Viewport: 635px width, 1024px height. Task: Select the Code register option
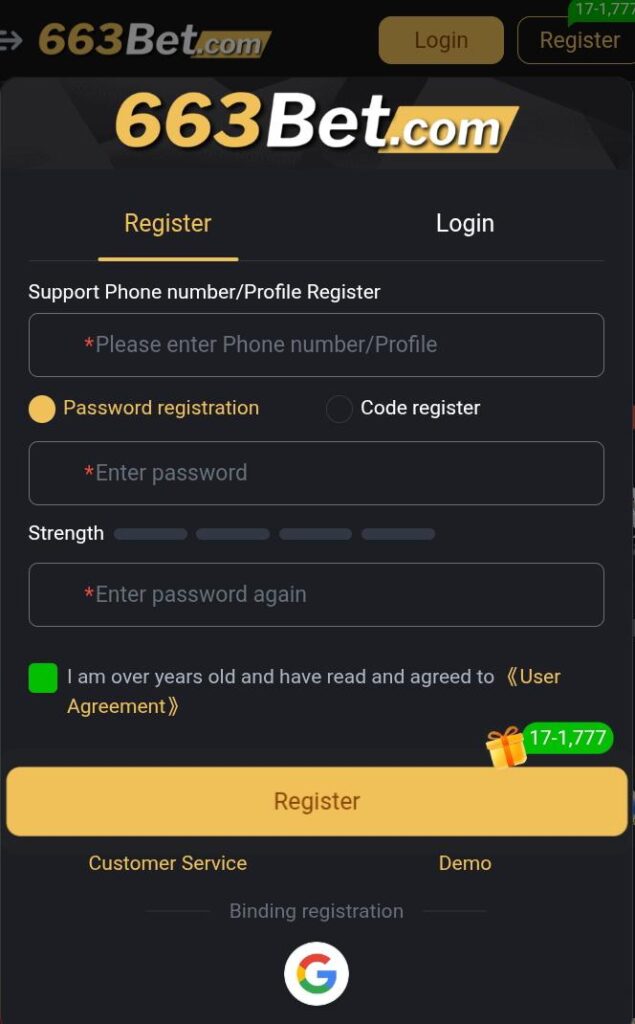click(340, 409)
